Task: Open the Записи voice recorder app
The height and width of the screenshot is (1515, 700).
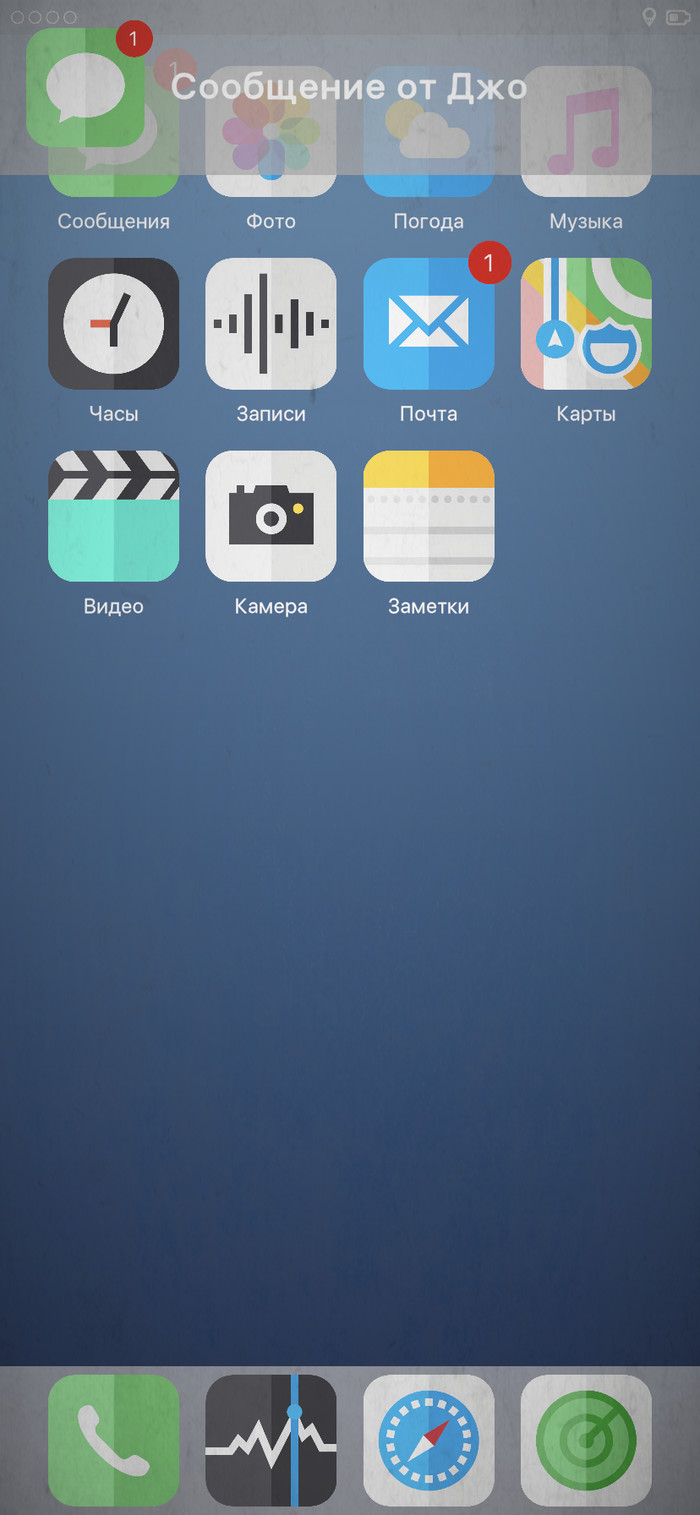Action: pos(271,324)
